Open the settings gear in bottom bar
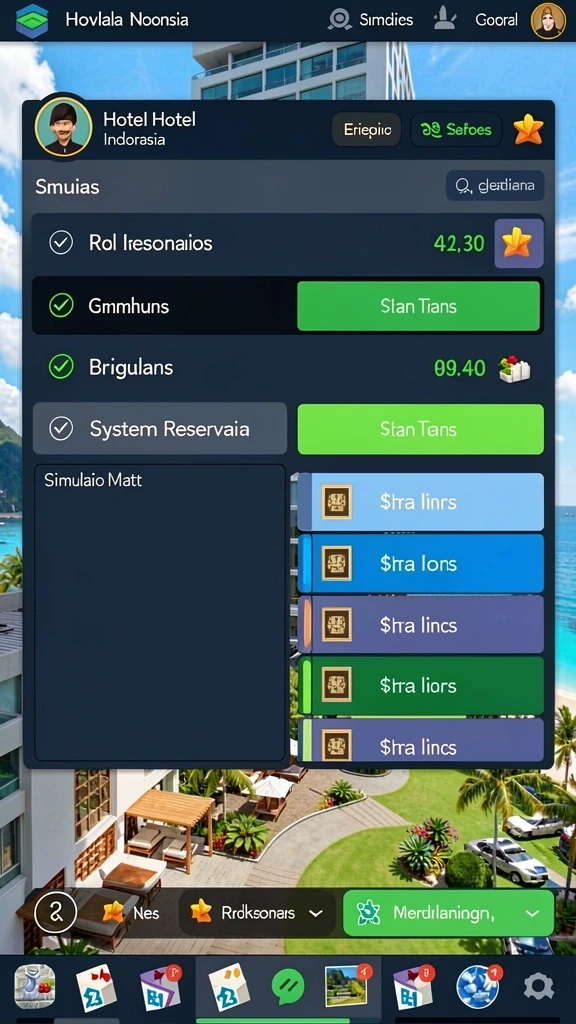 click(x=539, y=986)
